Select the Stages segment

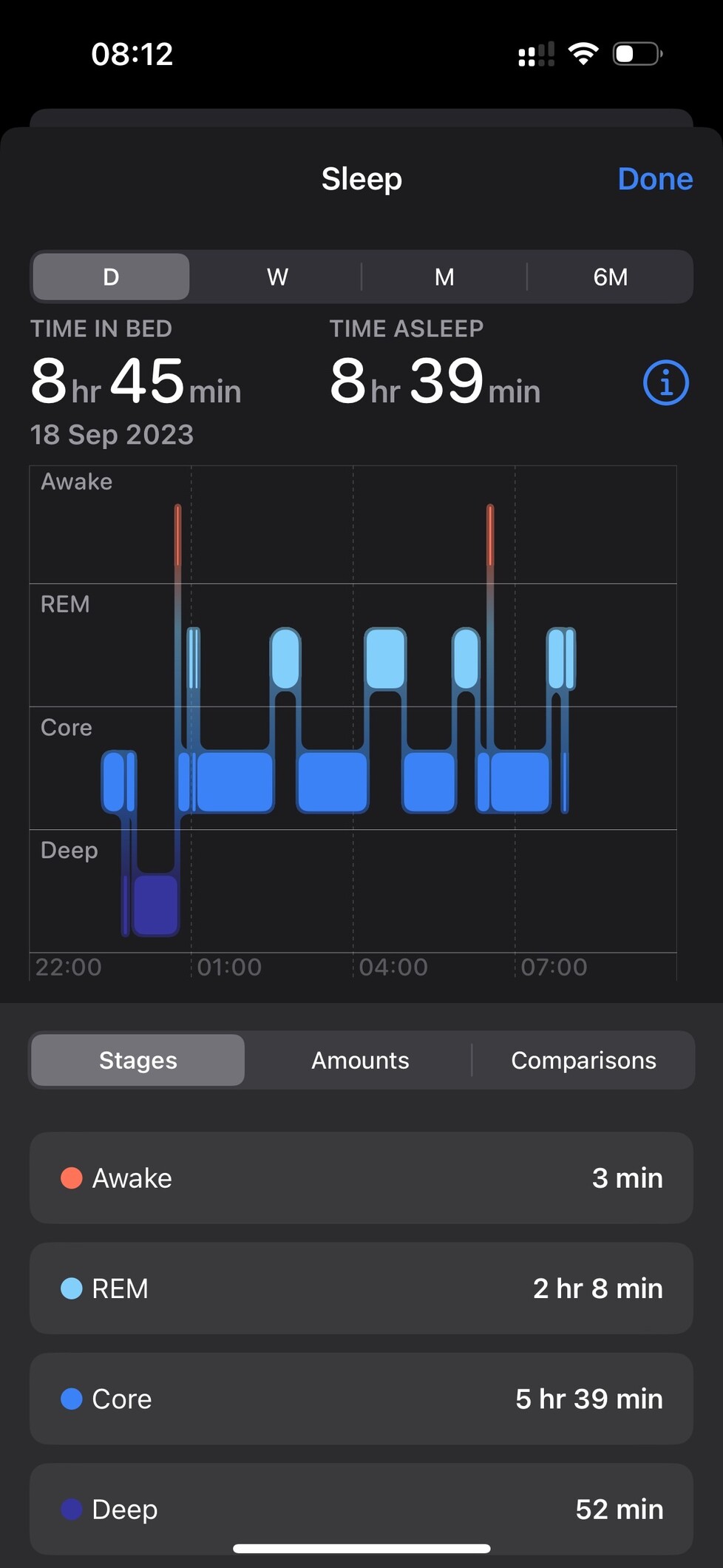(138, 1060)
